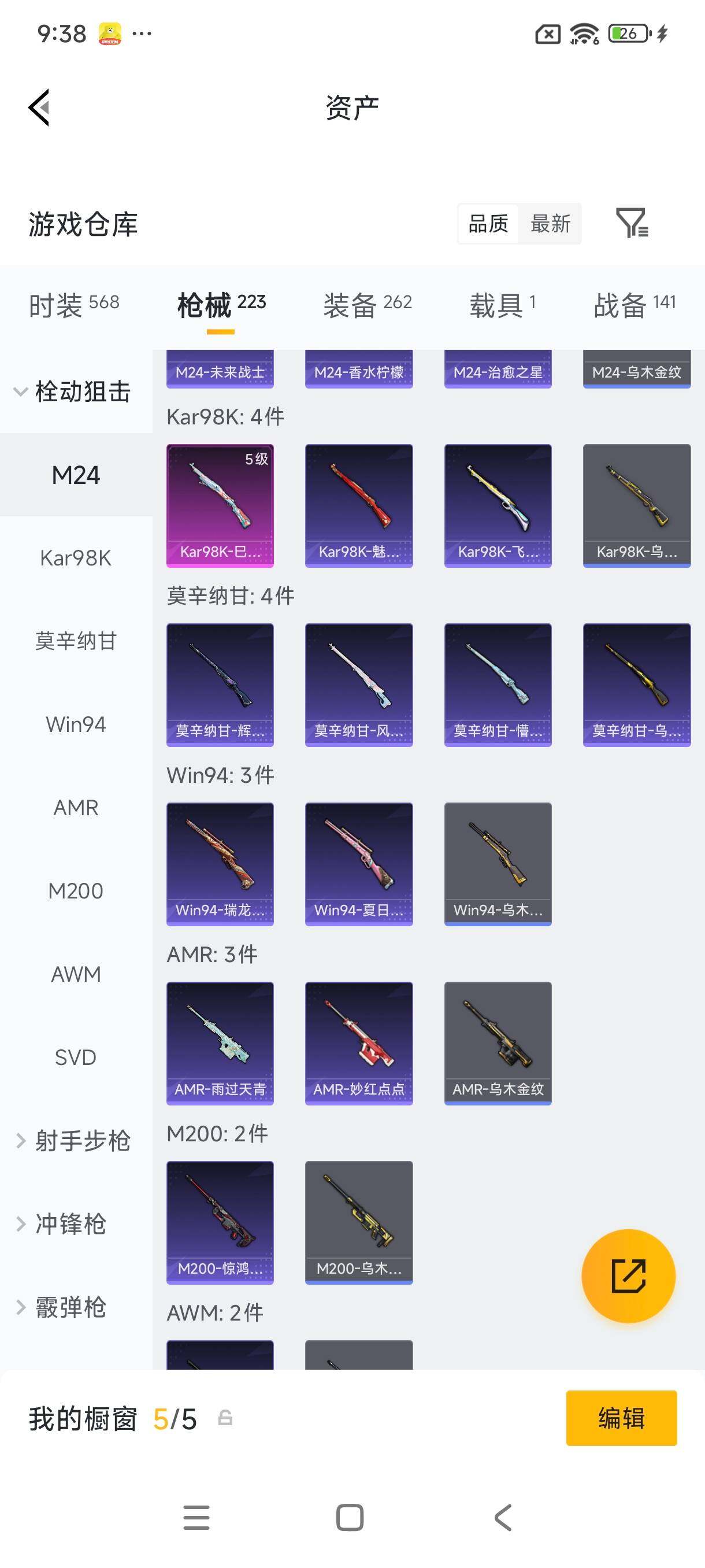Image resolution: width=705 pixels, height=1568 pixels.
Task: Expand the 冲锋枪 category
Action: click(x=61, y=1224)
